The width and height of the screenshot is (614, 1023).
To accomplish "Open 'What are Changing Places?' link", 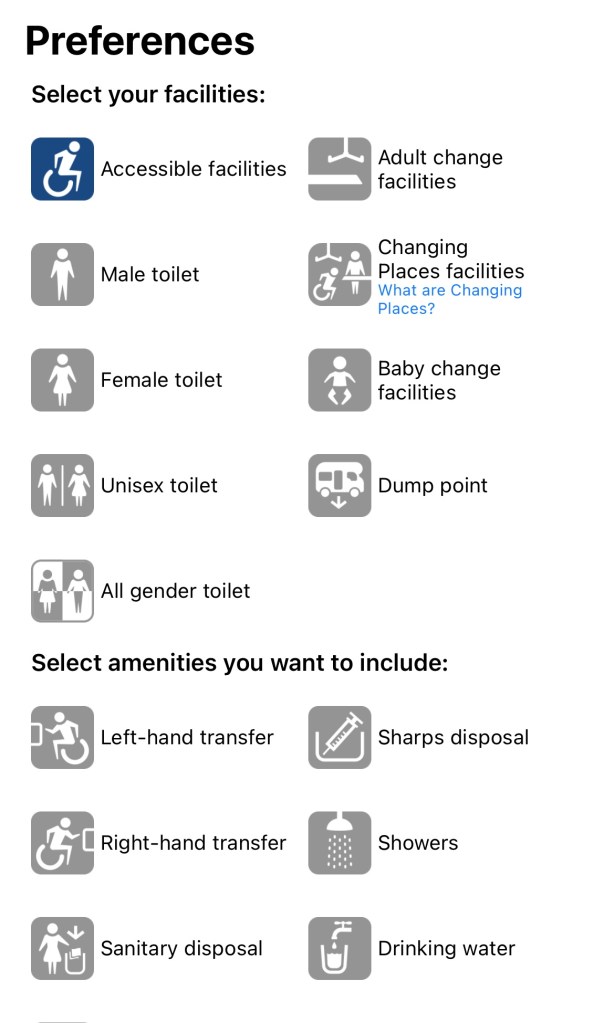I will point(449,299).
